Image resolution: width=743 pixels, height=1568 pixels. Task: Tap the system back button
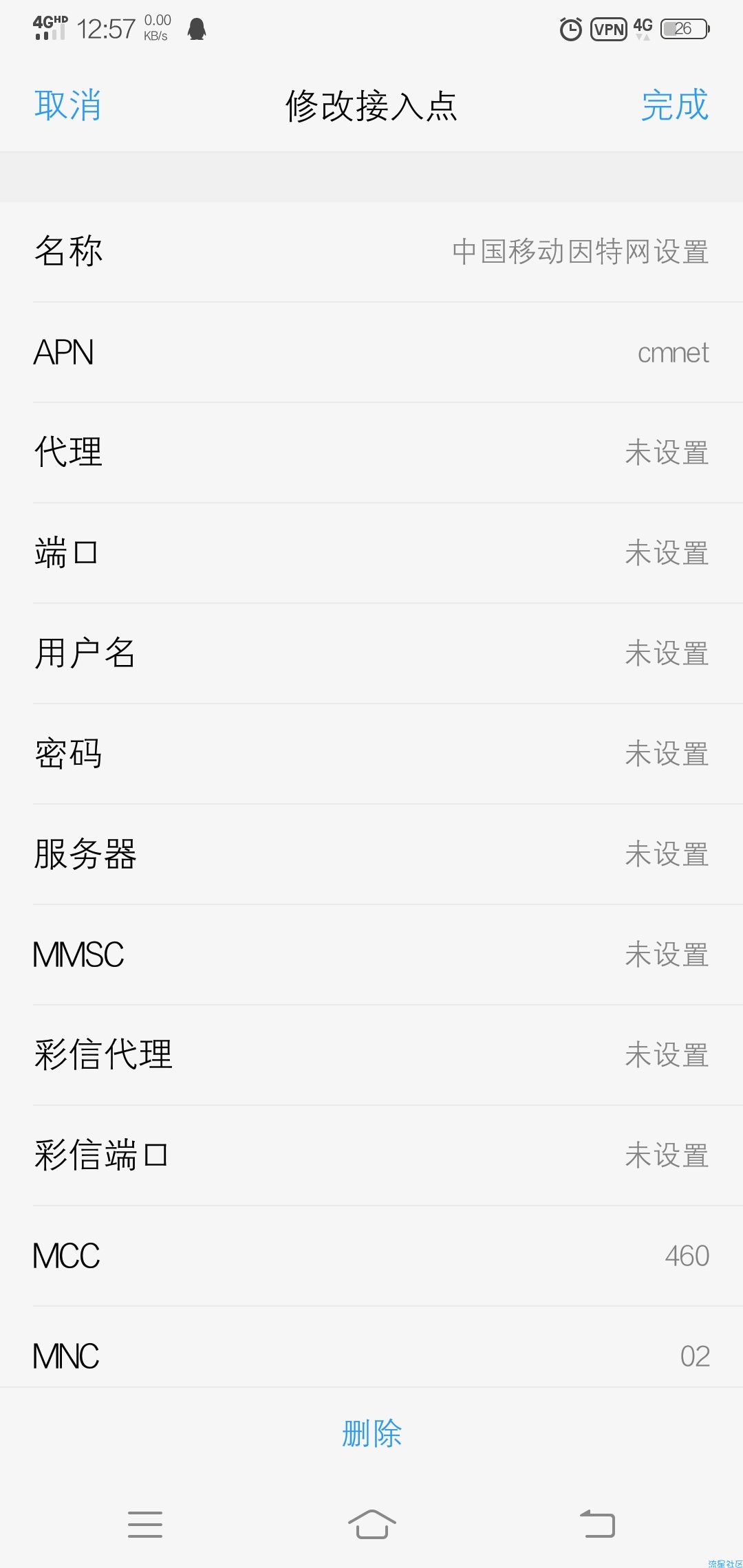[x=597, y=1524]
